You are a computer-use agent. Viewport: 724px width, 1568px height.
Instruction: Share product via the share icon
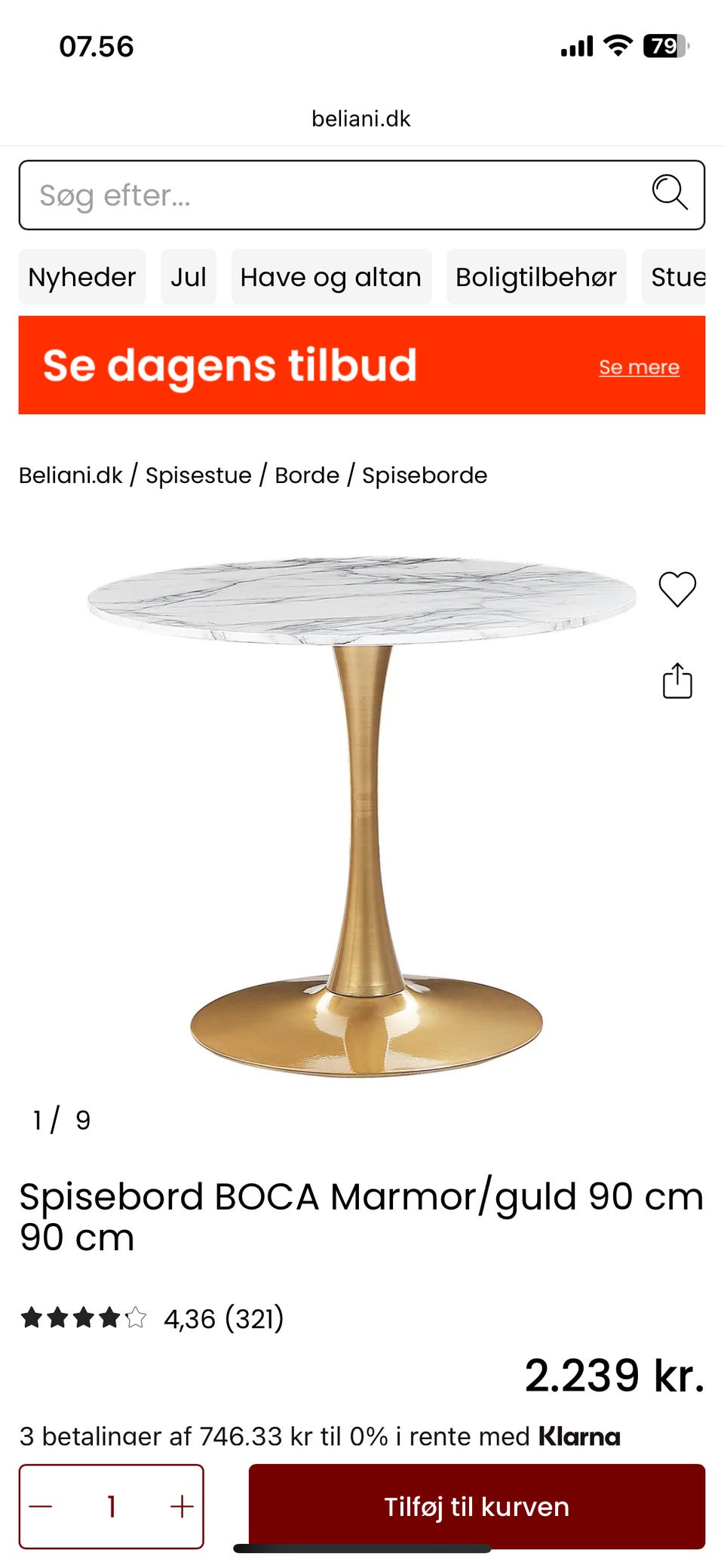click(x=677, y=681)
